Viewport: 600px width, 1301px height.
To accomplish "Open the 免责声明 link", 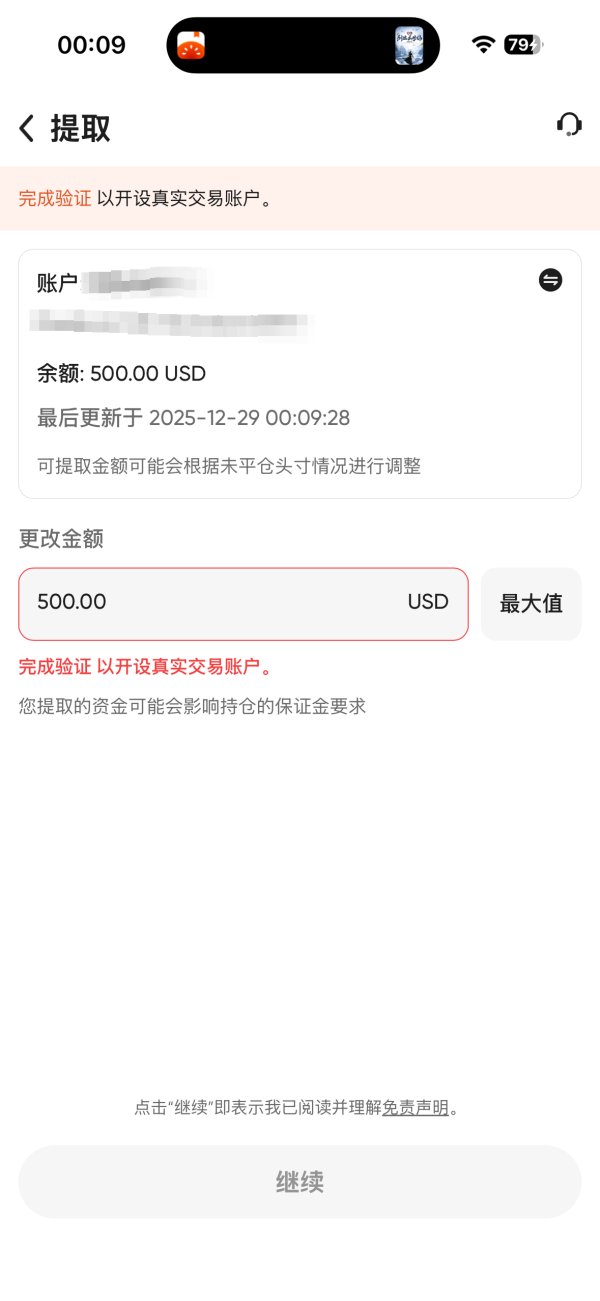I will 416,1107.
